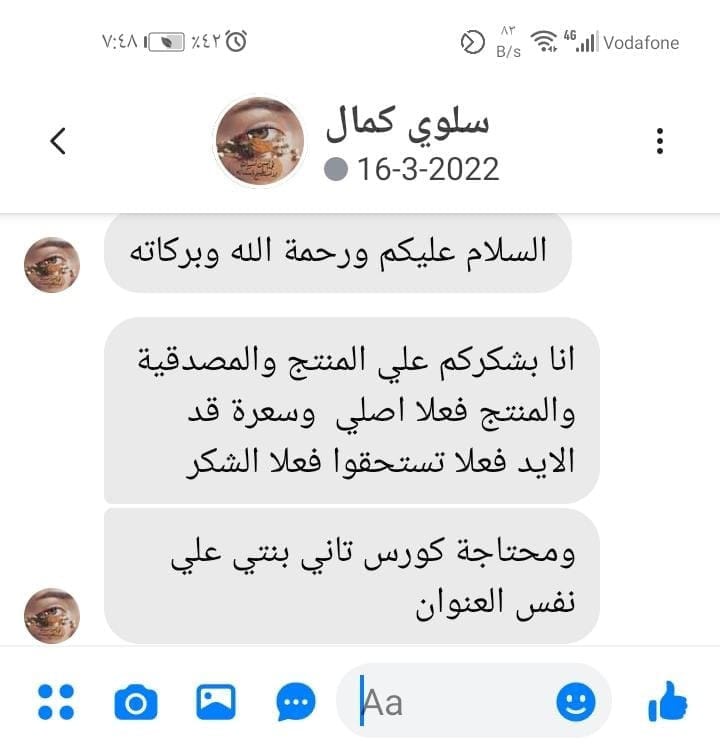Viewport: 720px width, 752px height.
Task: Open the four-dot more actions menu
Action: click(56, 702)
